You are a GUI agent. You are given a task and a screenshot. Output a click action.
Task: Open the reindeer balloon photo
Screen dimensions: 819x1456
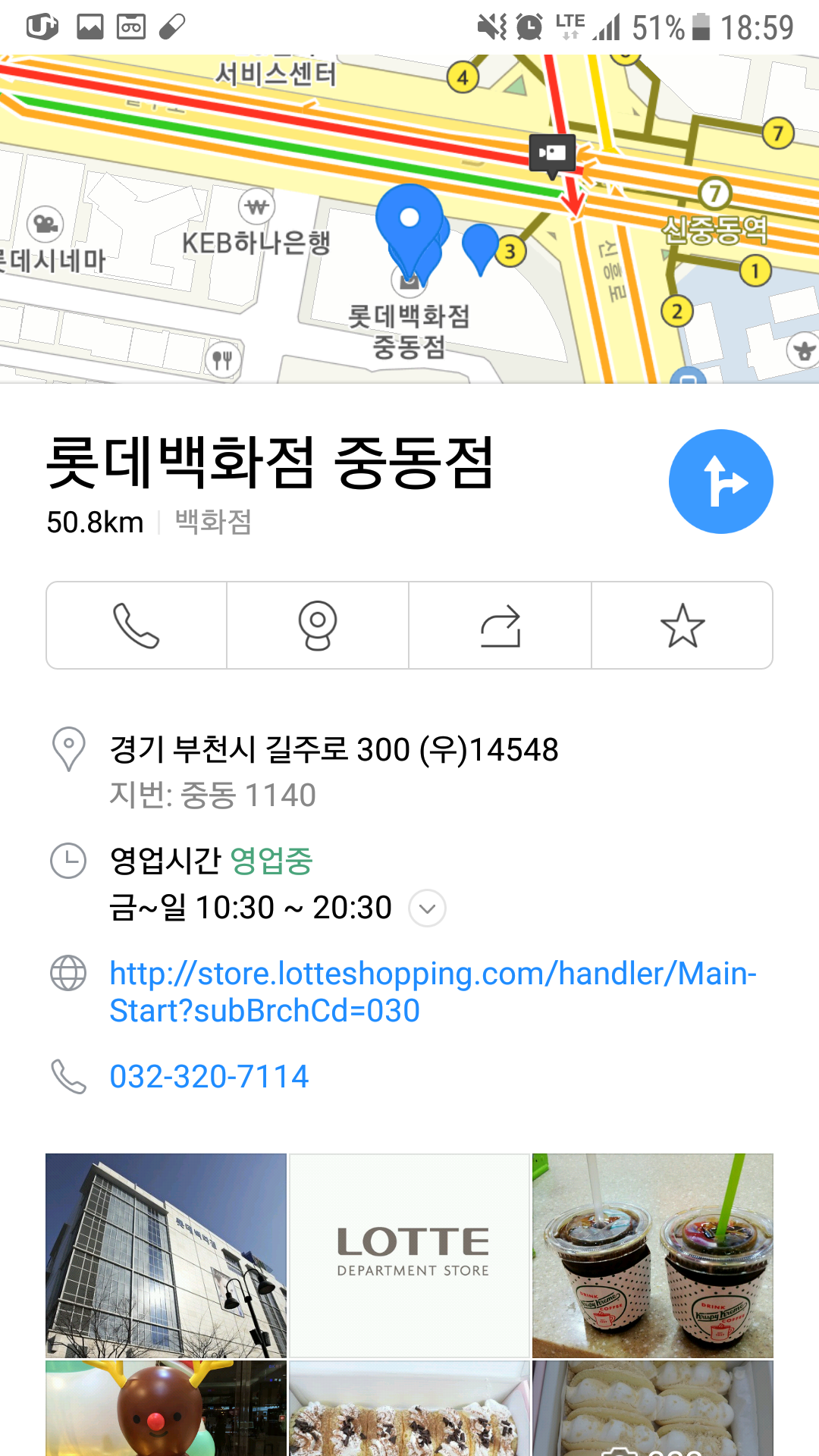[x=166, y=1409]
